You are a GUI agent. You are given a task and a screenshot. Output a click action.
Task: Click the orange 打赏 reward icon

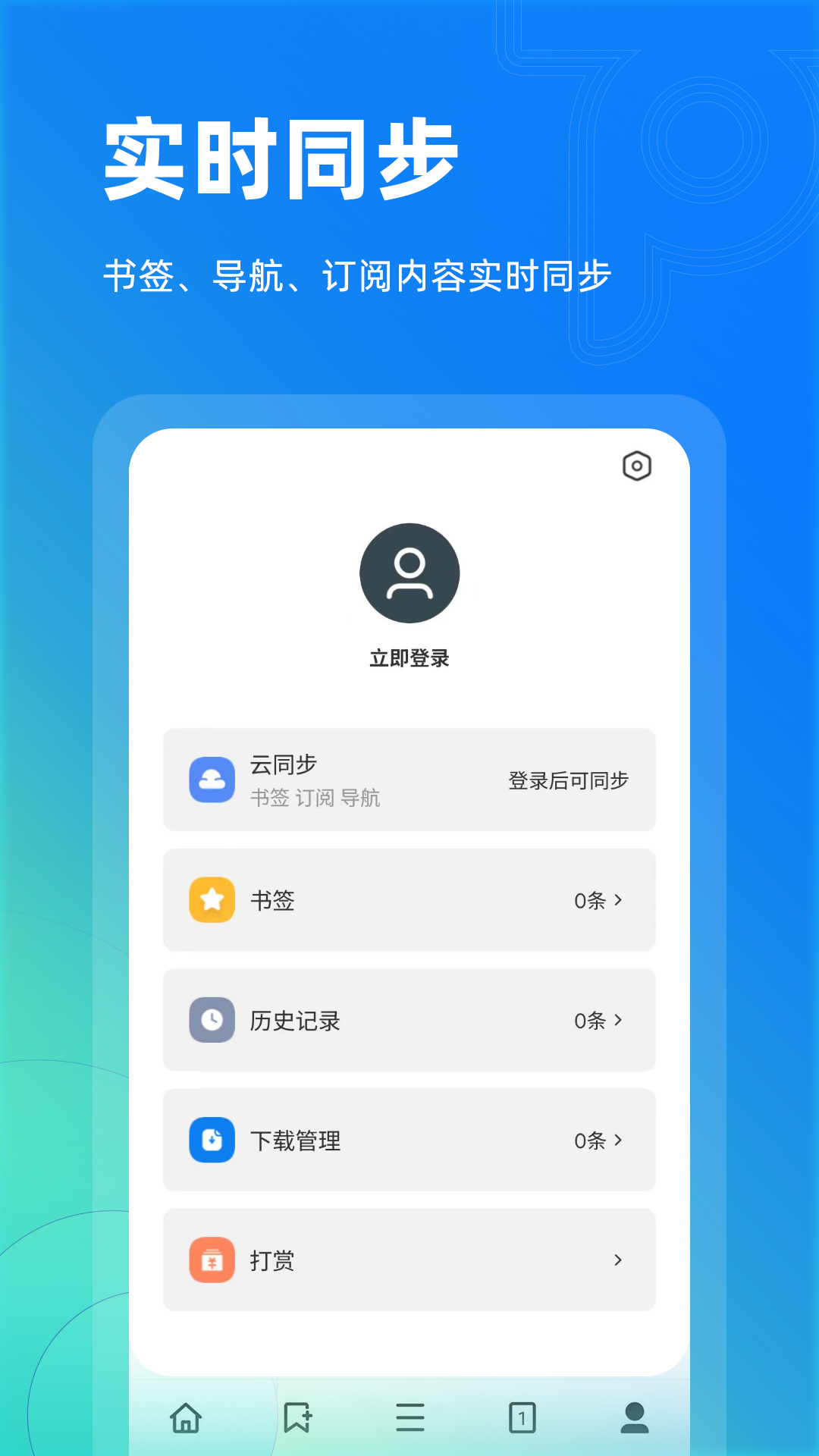212,1260
